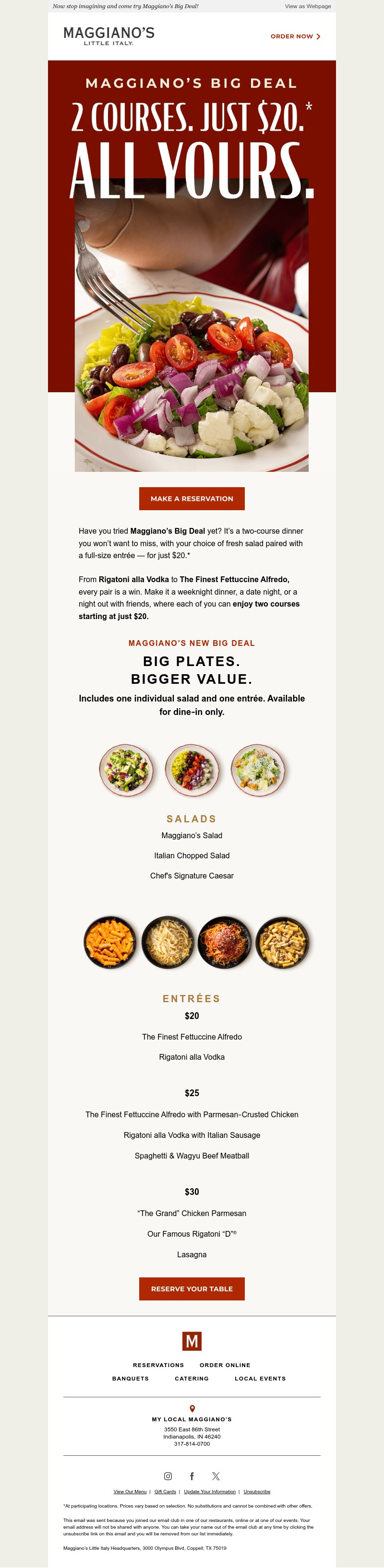Unsubscribe from this email list
384x1568 pixels.
coord(257,1491)
